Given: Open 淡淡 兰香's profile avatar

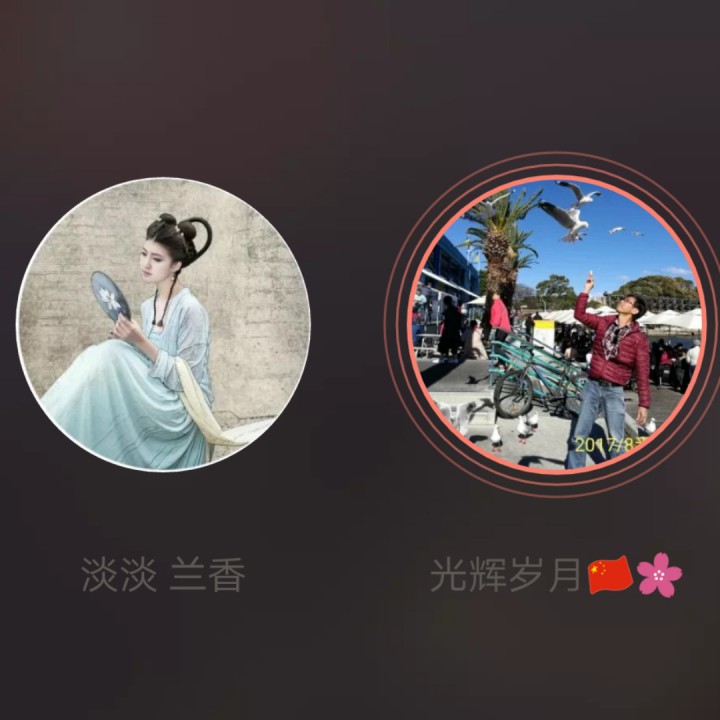Looking at the screenshot, I should click(164, 324).
